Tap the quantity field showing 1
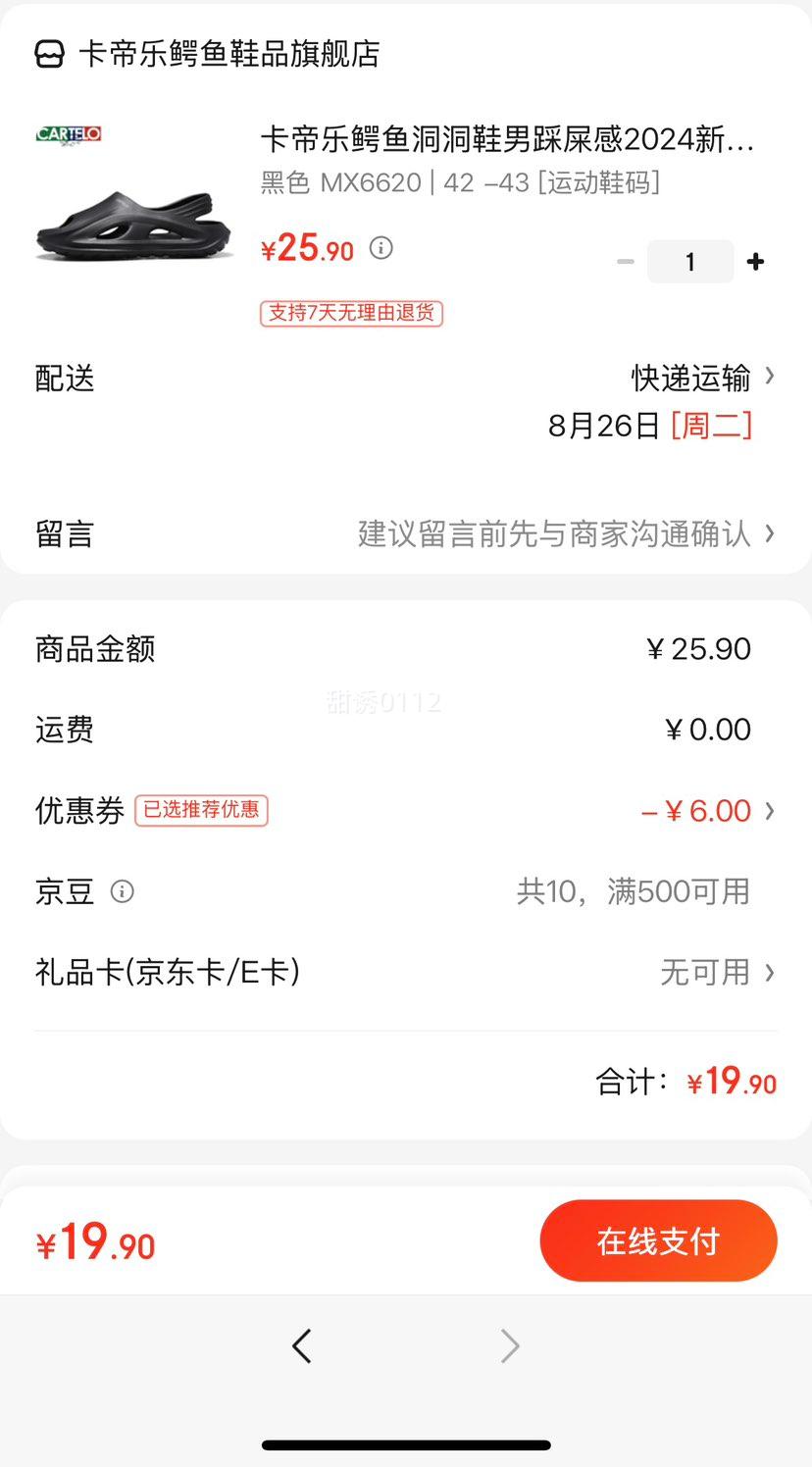Screen dimensions: 812x1467 [690, 262]
